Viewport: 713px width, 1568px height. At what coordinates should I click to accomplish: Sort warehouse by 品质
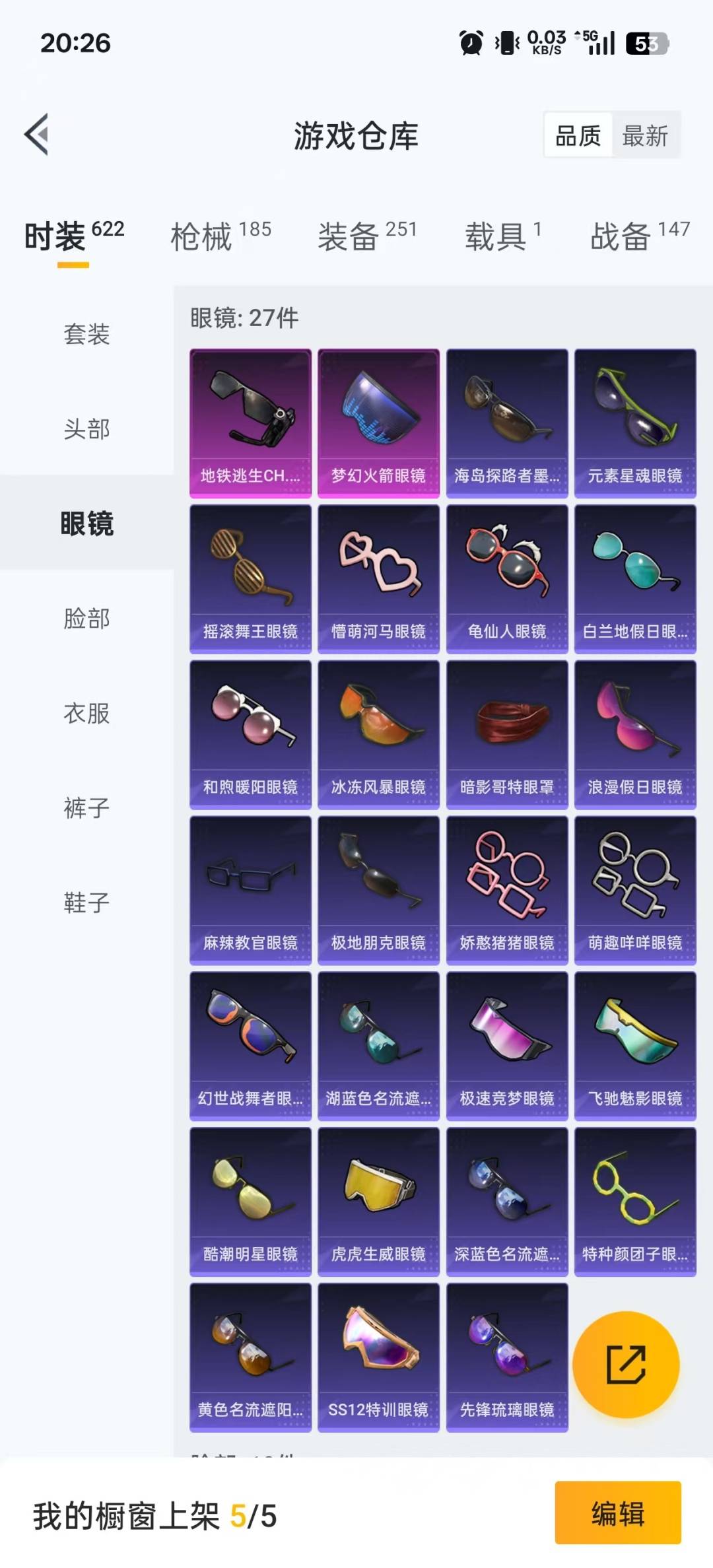pos(578,136)
